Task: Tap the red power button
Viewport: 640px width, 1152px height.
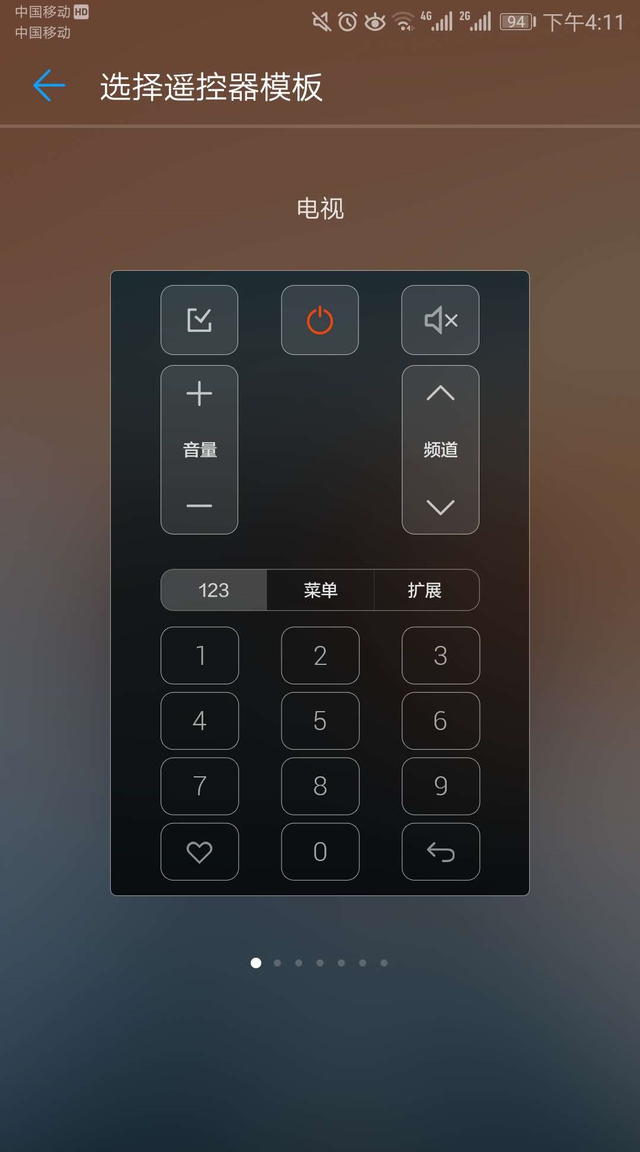Action: click(x=320, y=320)
